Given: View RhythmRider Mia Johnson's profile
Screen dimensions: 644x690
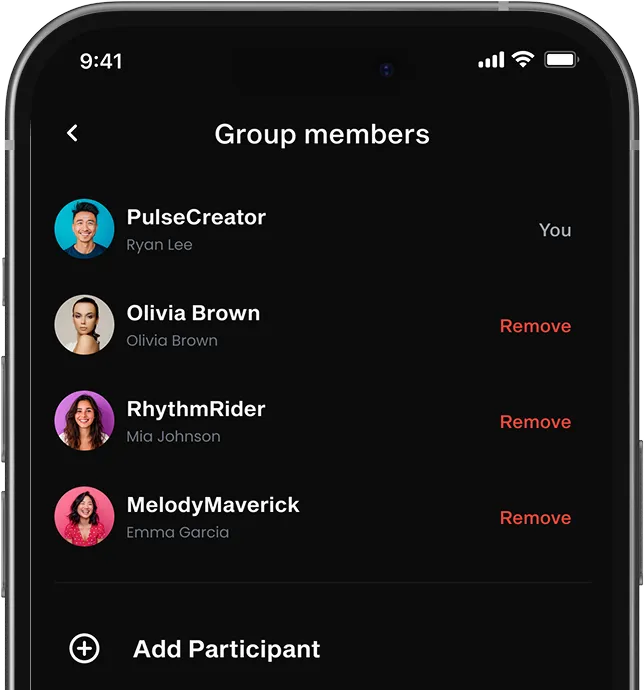Looking at the screenshot, I should [195, 421].
